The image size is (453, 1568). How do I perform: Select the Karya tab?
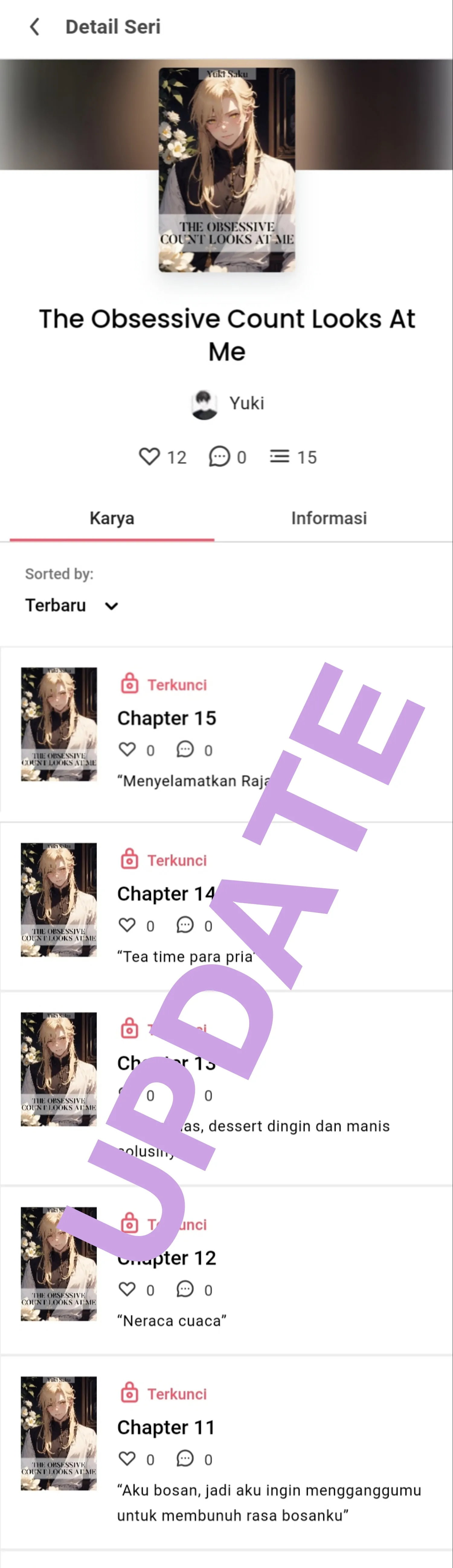click(x=112, y=518)
